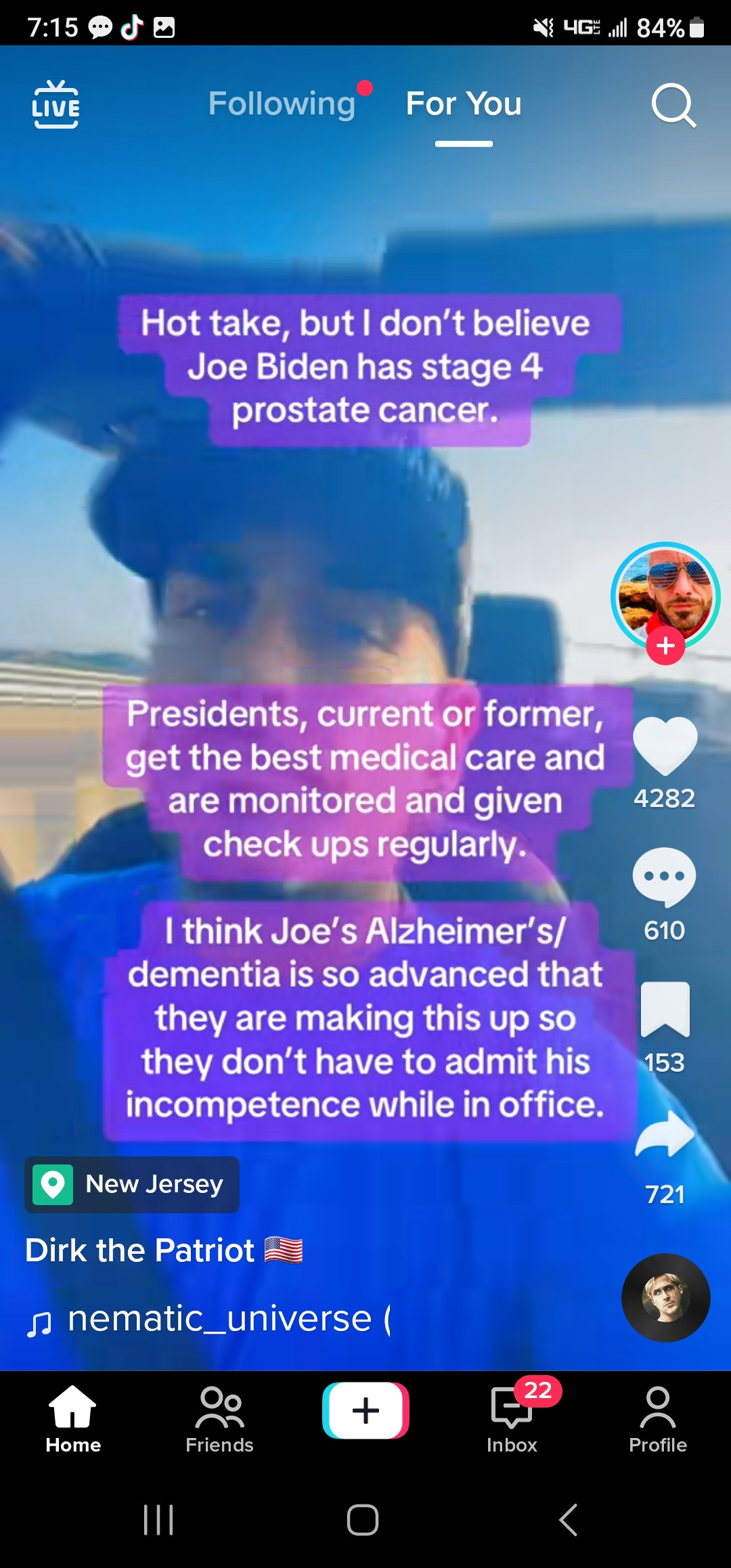Bookmark this video to favorites
Viewport: 731px width, 1568px height.
(665, 1009)
